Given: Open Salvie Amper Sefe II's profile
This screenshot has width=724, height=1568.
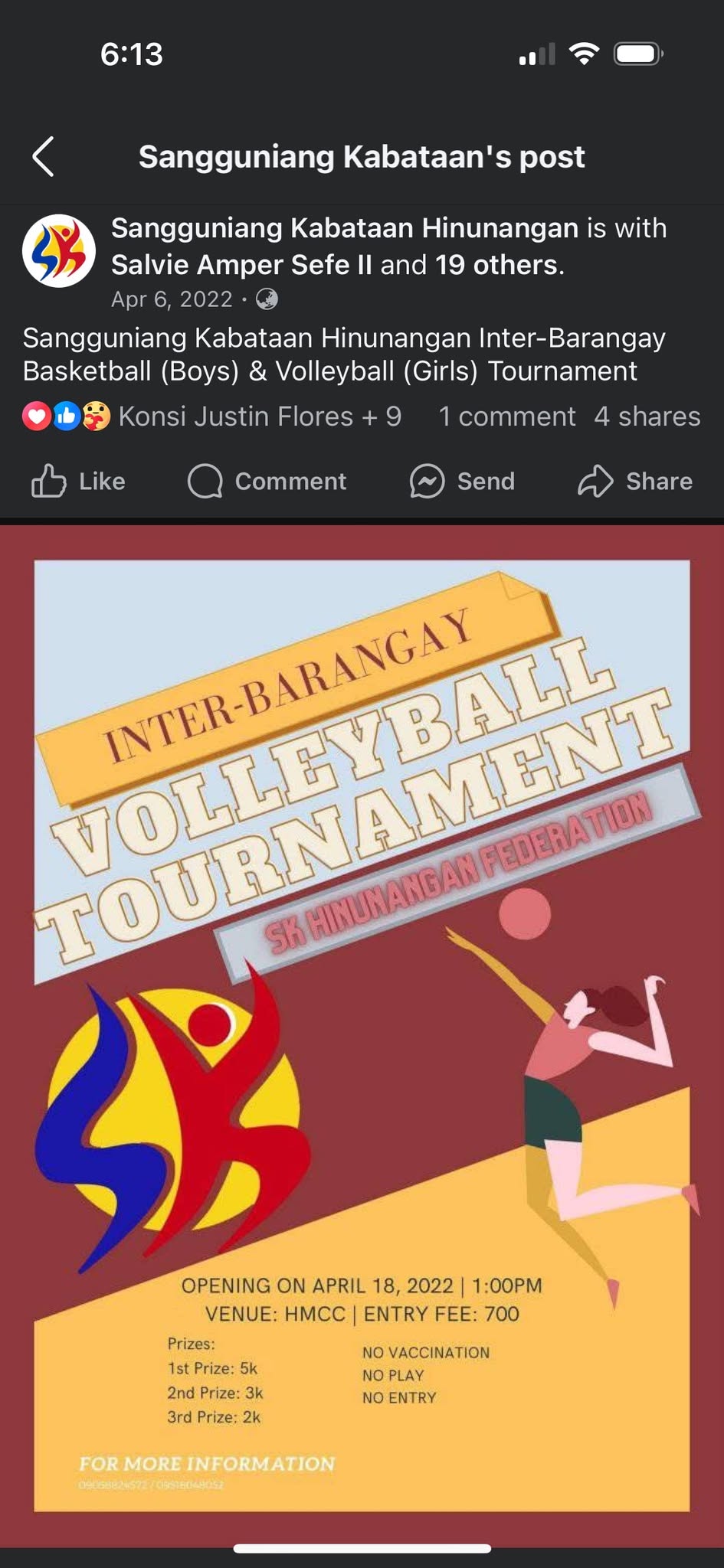Looking at the screenshot, I should point(241,265).
